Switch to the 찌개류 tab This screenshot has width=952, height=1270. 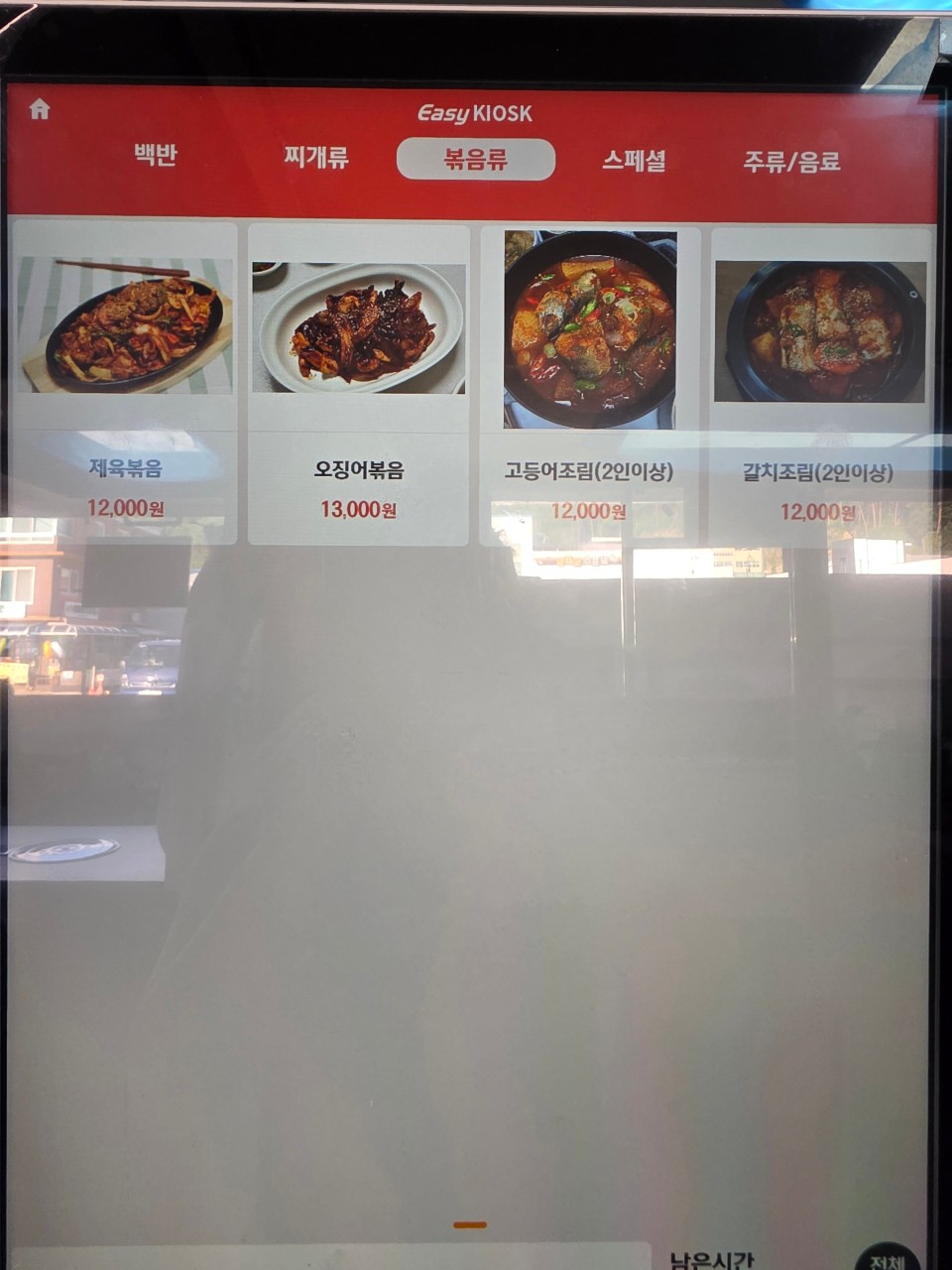coord(316,157)
